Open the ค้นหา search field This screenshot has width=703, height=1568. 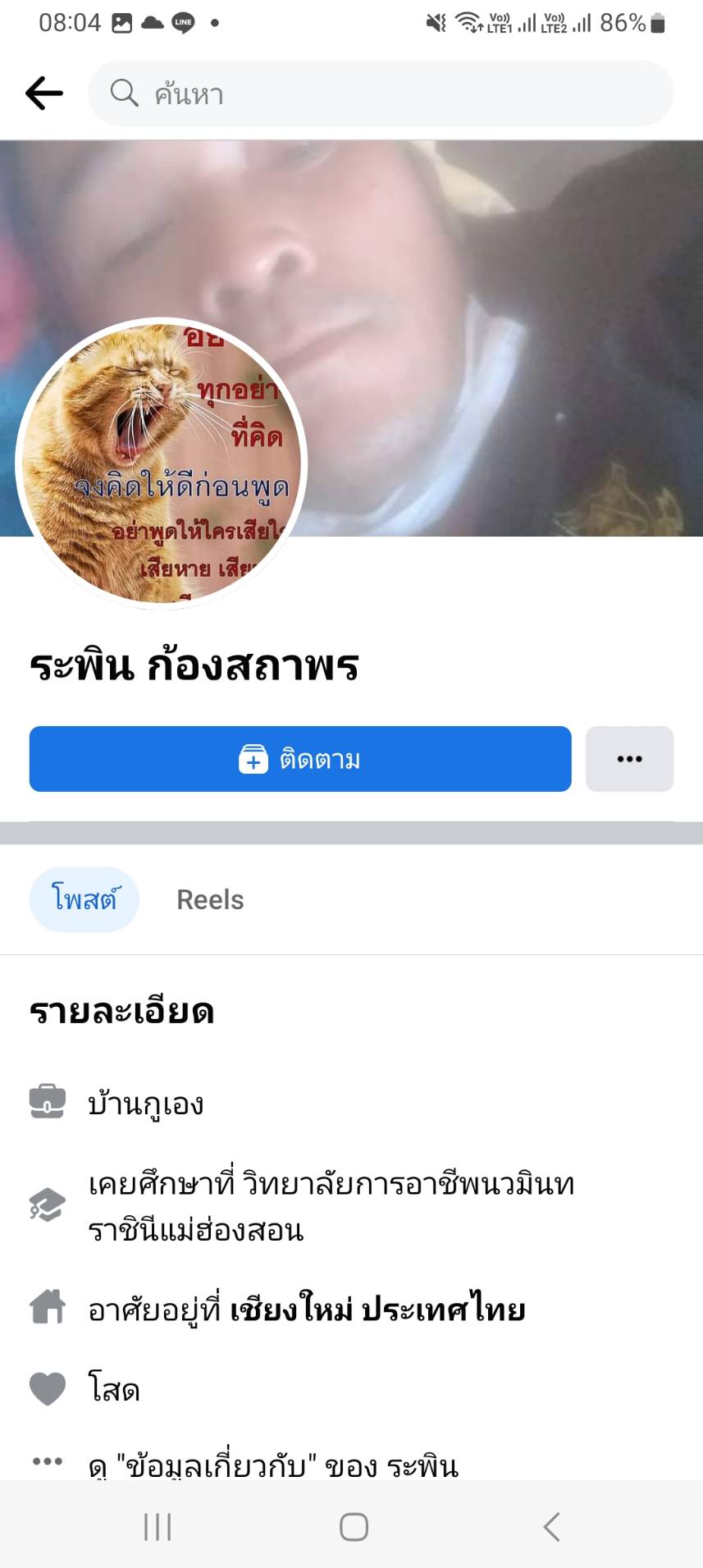(381, 94)
